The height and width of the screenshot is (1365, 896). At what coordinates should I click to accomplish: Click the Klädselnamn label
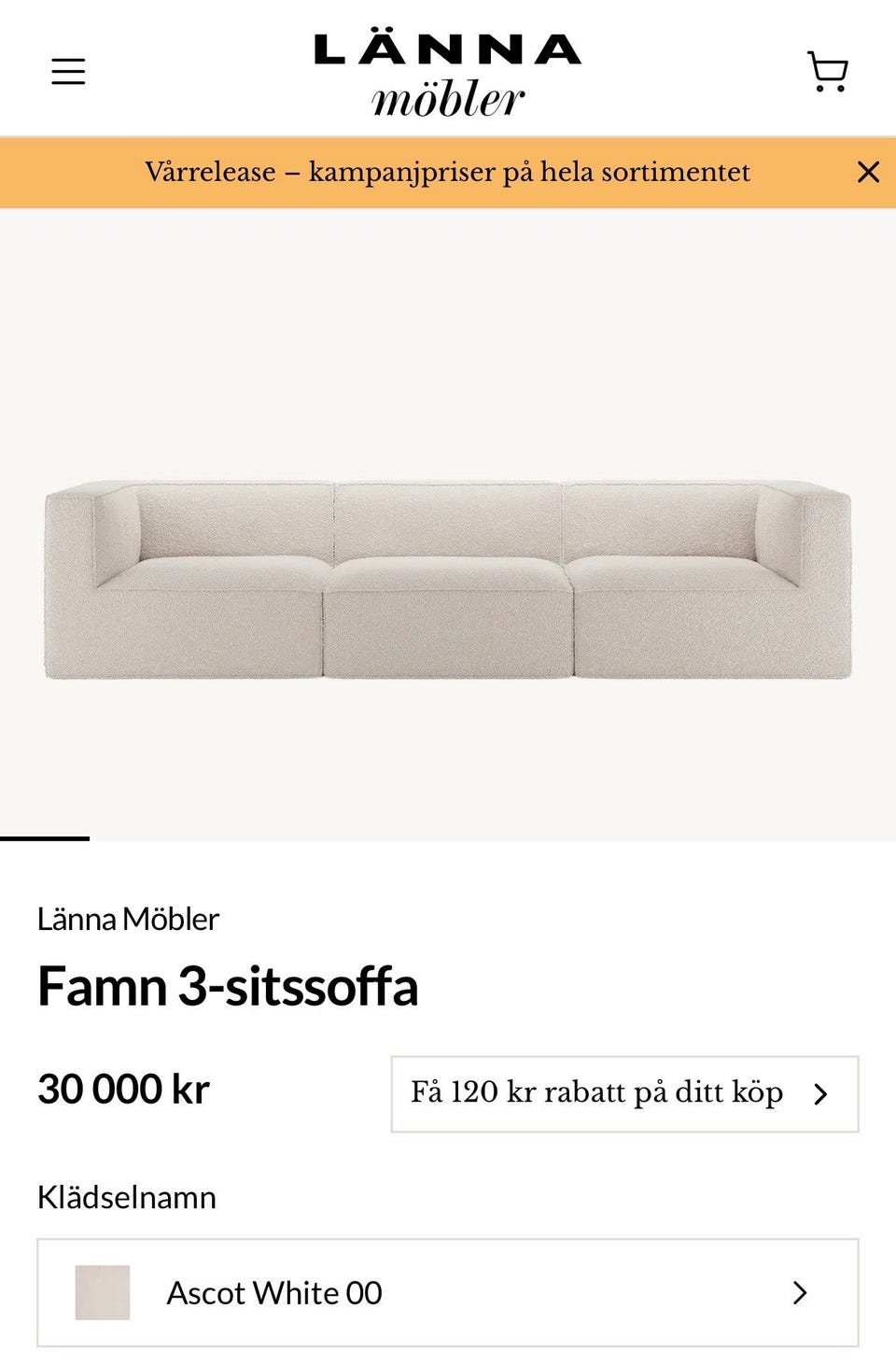[x=126, y=1196]
